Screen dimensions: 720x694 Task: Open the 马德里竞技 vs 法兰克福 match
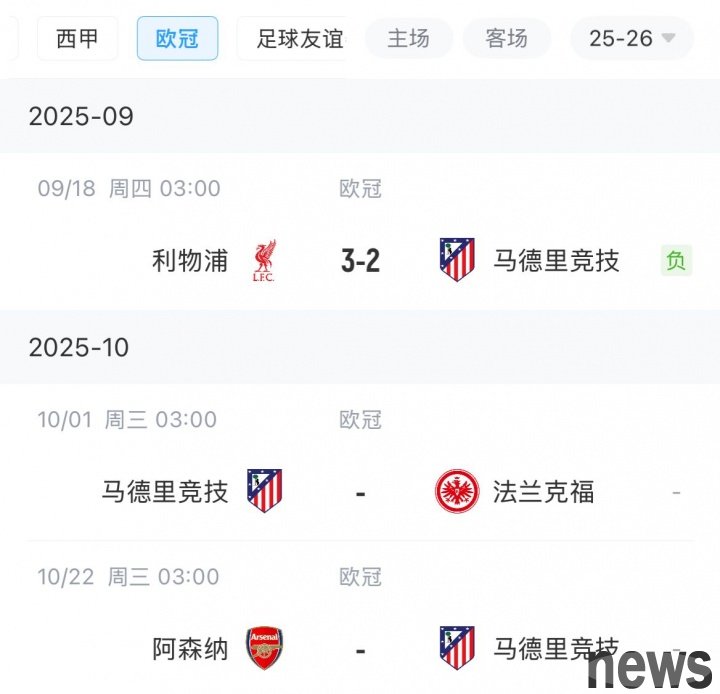pos(360,492)
